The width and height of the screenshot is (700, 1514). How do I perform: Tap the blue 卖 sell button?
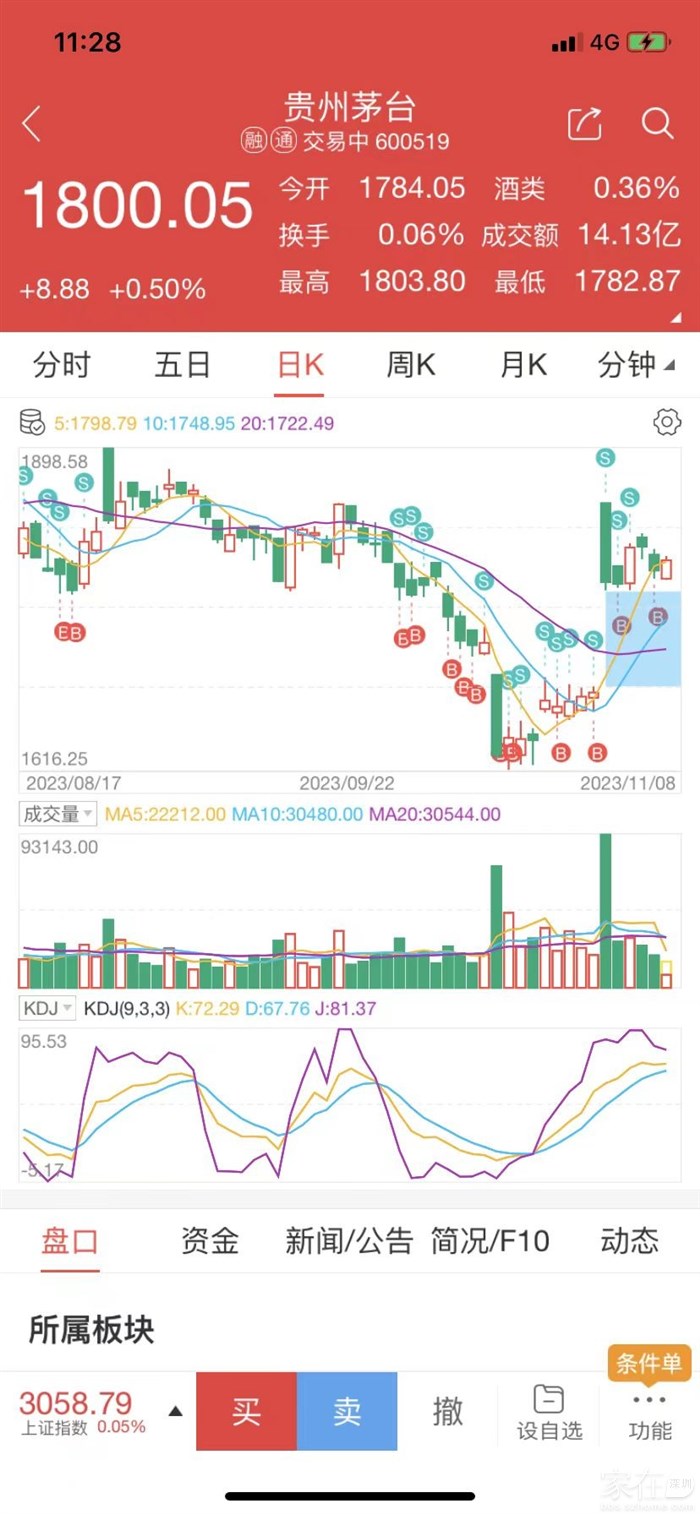click(x=347, y=1411)
